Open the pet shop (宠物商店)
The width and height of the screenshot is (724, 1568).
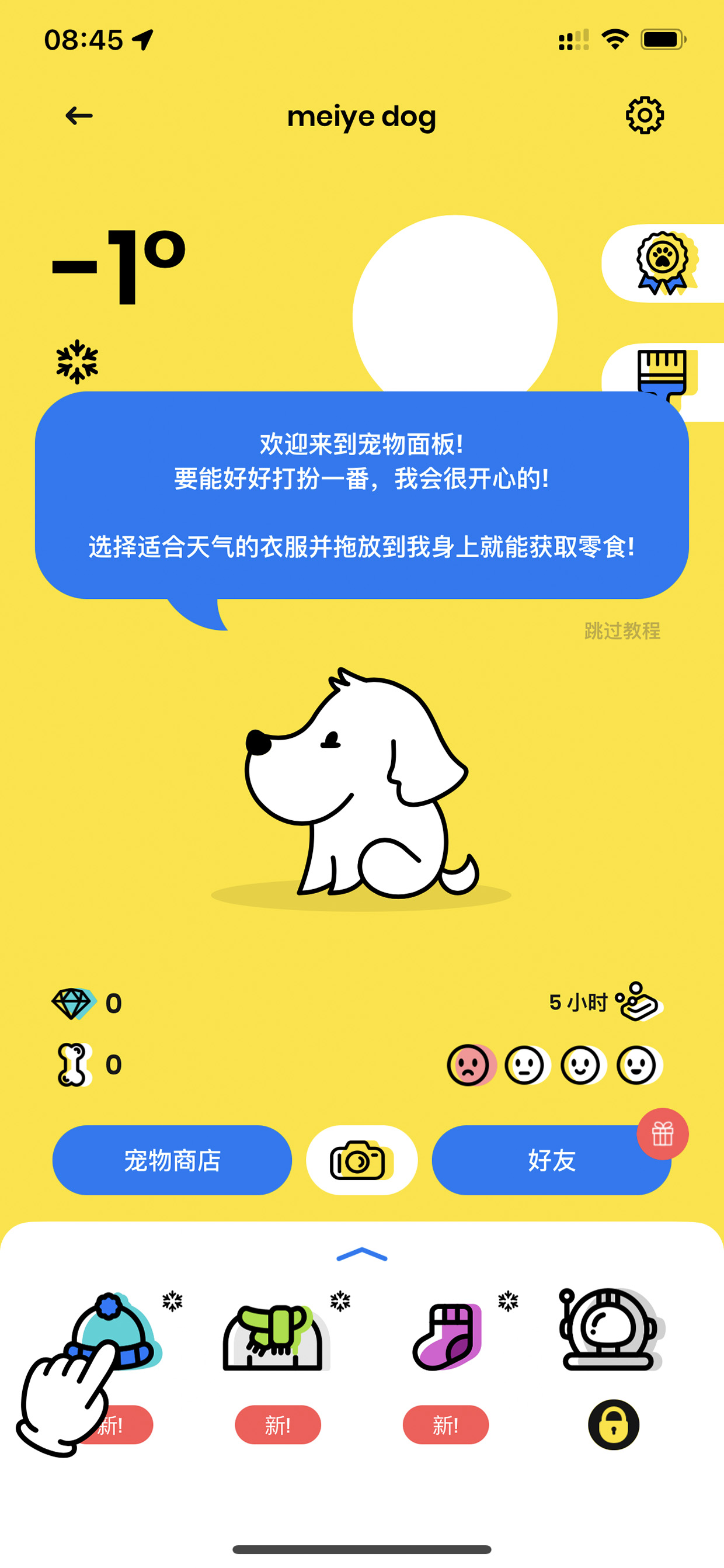pyautogui.click(x=172, y=1160)
